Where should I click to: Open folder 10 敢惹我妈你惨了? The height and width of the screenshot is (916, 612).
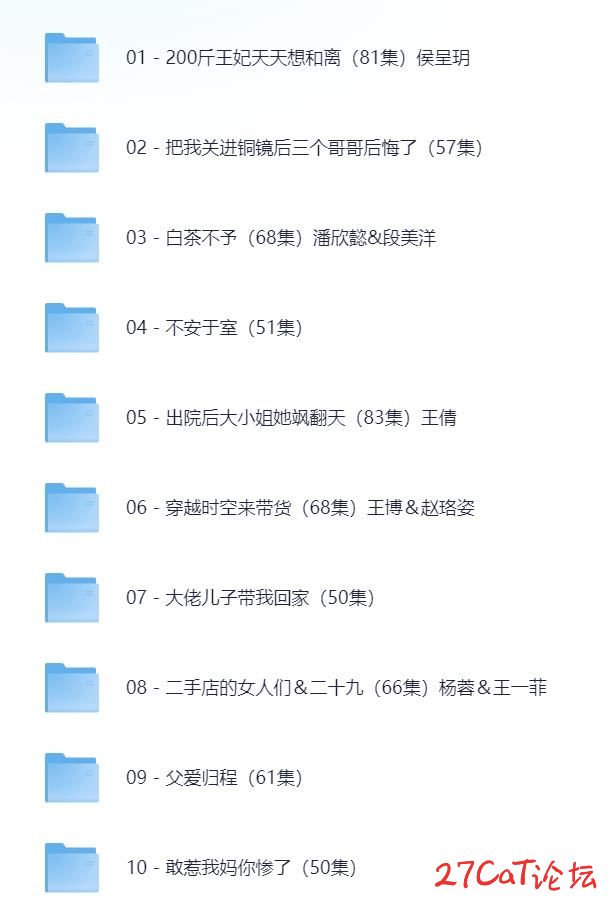click(72, 868)
